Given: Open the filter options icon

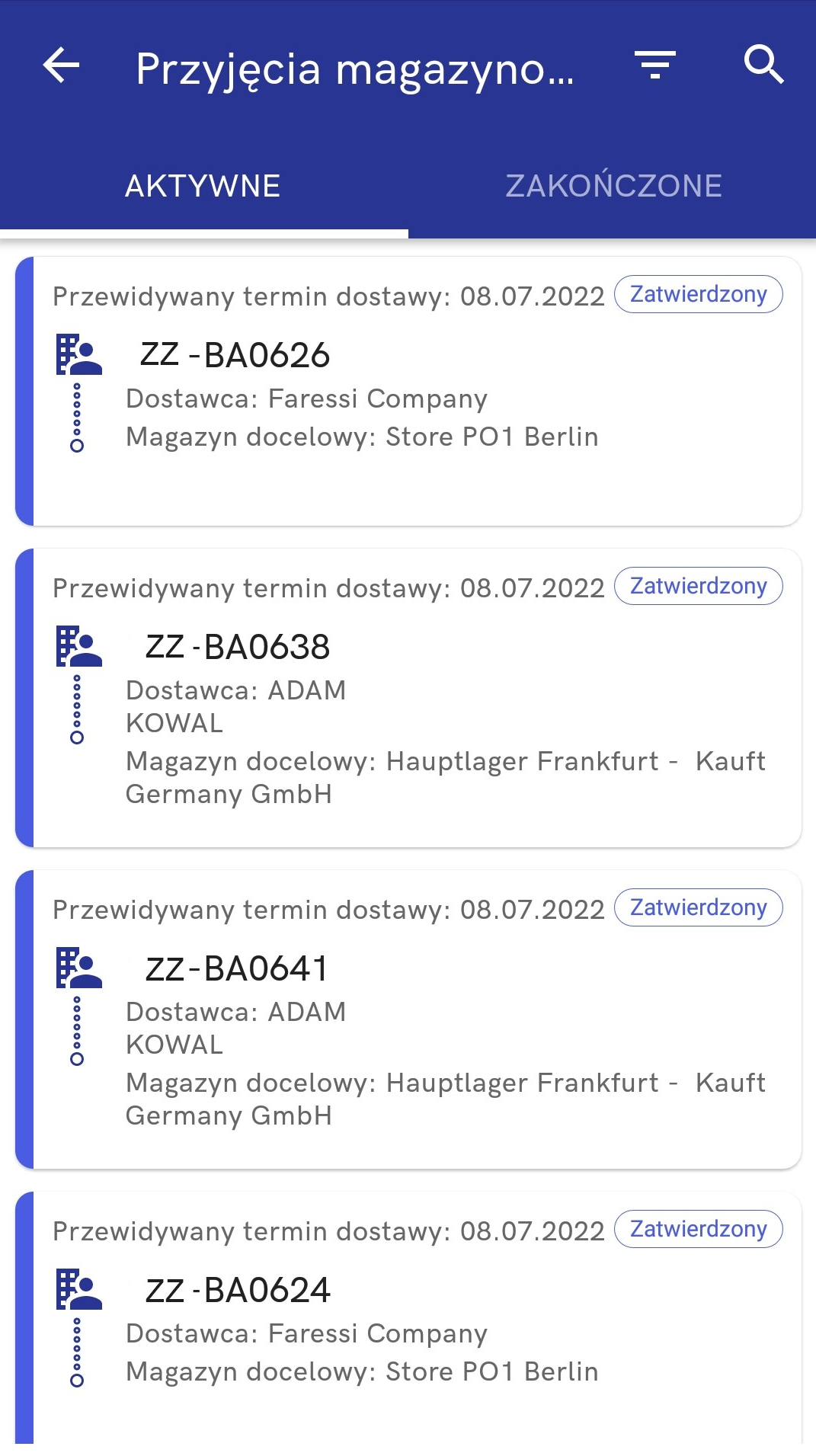Looking at the screenshot, I should click(x=655, y=66).
